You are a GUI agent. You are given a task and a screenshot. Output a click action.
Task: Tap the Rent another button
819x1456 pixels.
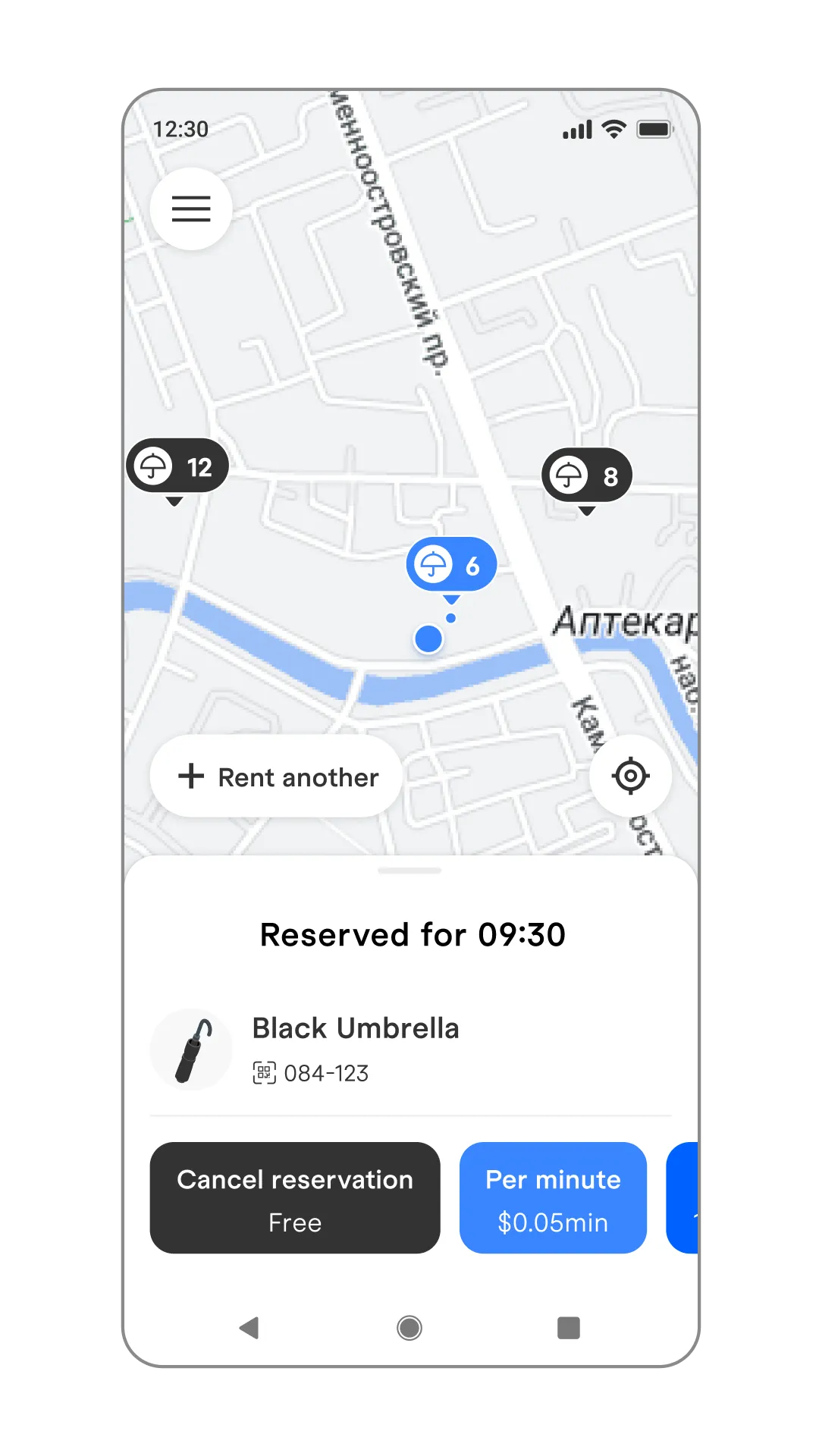point(276,776)
